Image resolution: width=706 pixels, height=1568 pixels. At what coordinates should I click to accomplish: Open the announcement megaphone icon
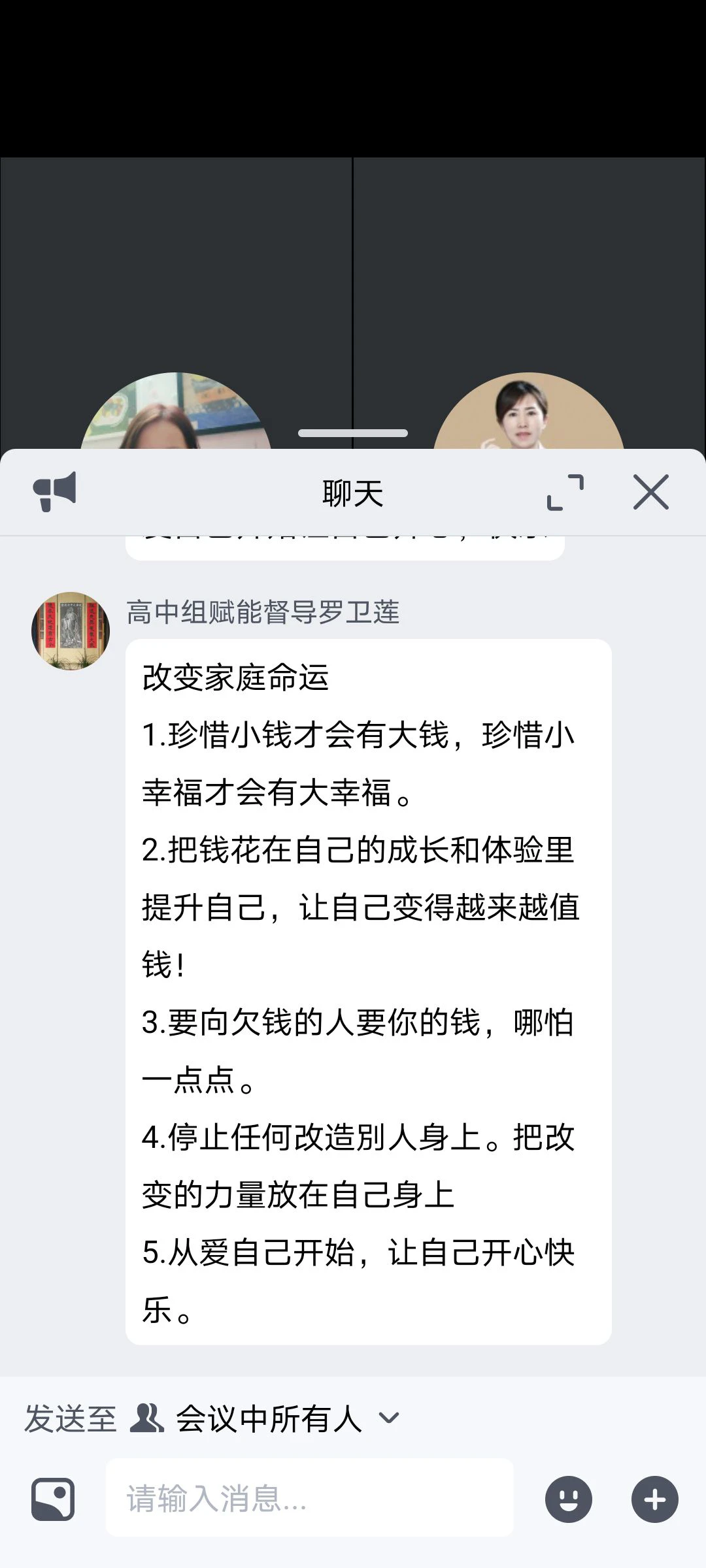point(55,491)
